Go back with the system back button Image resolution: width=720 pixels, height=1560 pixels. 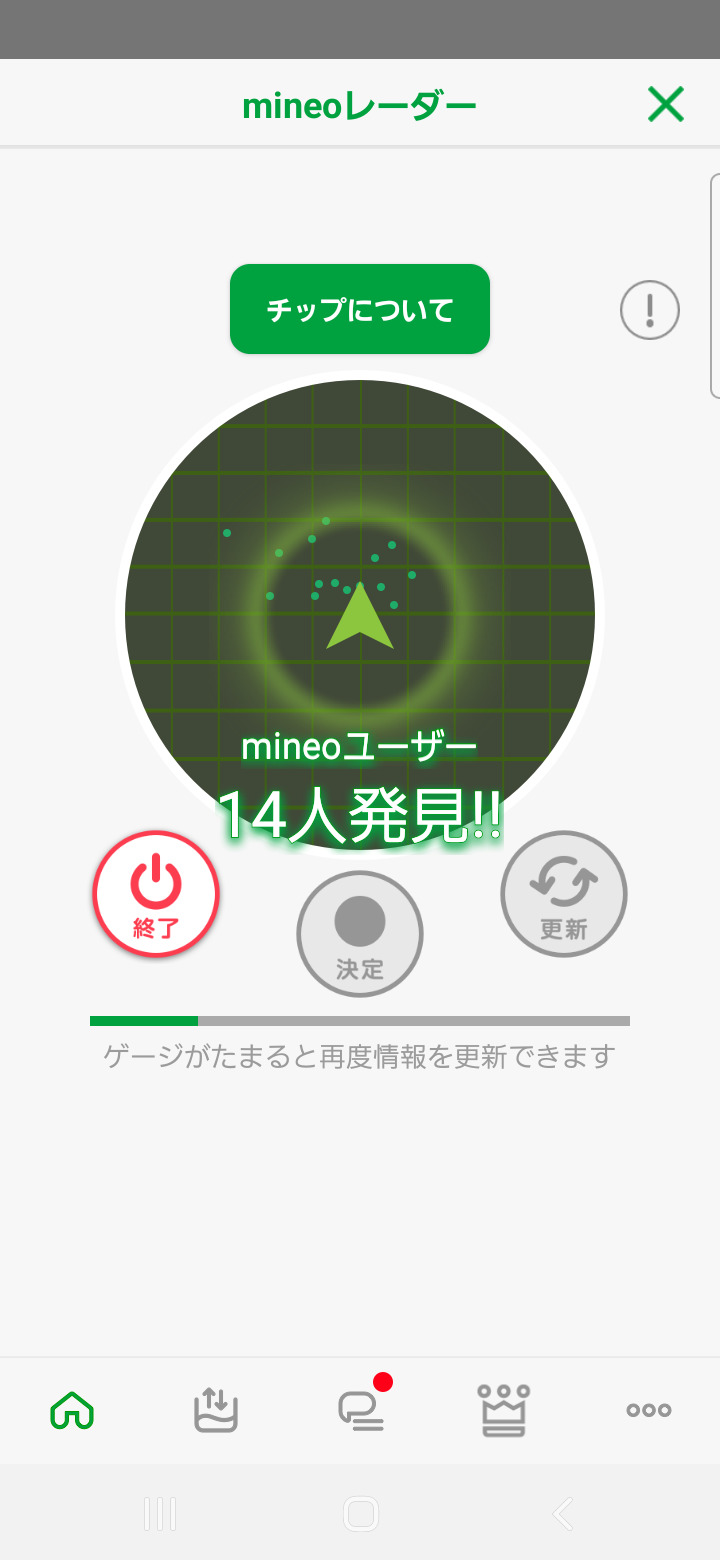(x=563, y=1514)
